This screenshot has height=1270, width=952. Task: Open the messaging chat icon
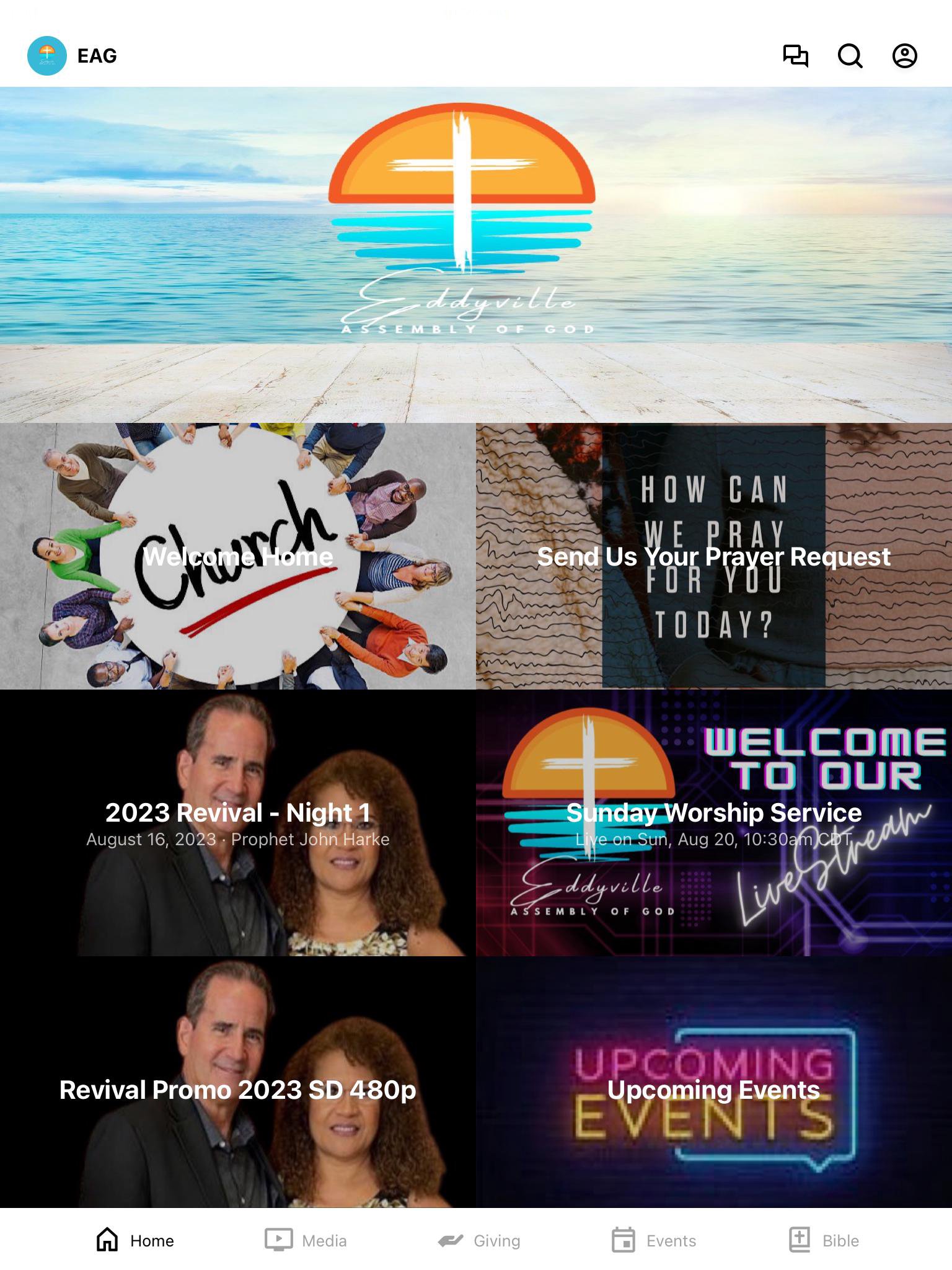click(x=795, y=56)
